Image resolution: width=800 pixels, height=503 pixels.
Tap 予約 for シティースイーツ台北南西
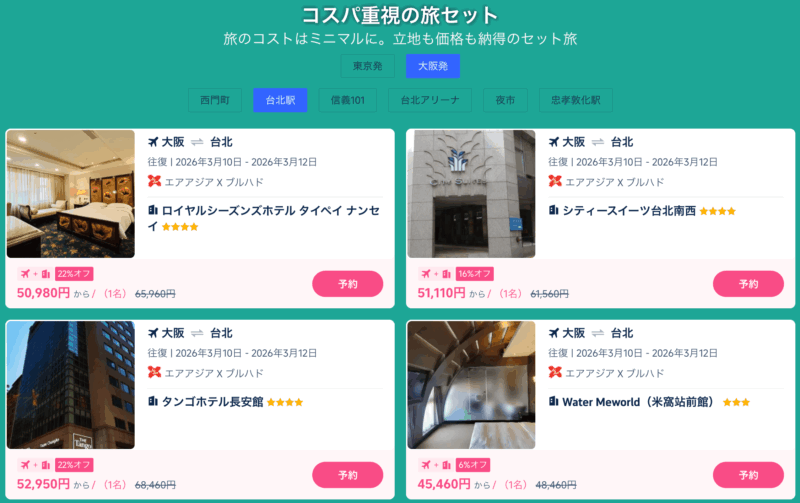coord(747,284)
